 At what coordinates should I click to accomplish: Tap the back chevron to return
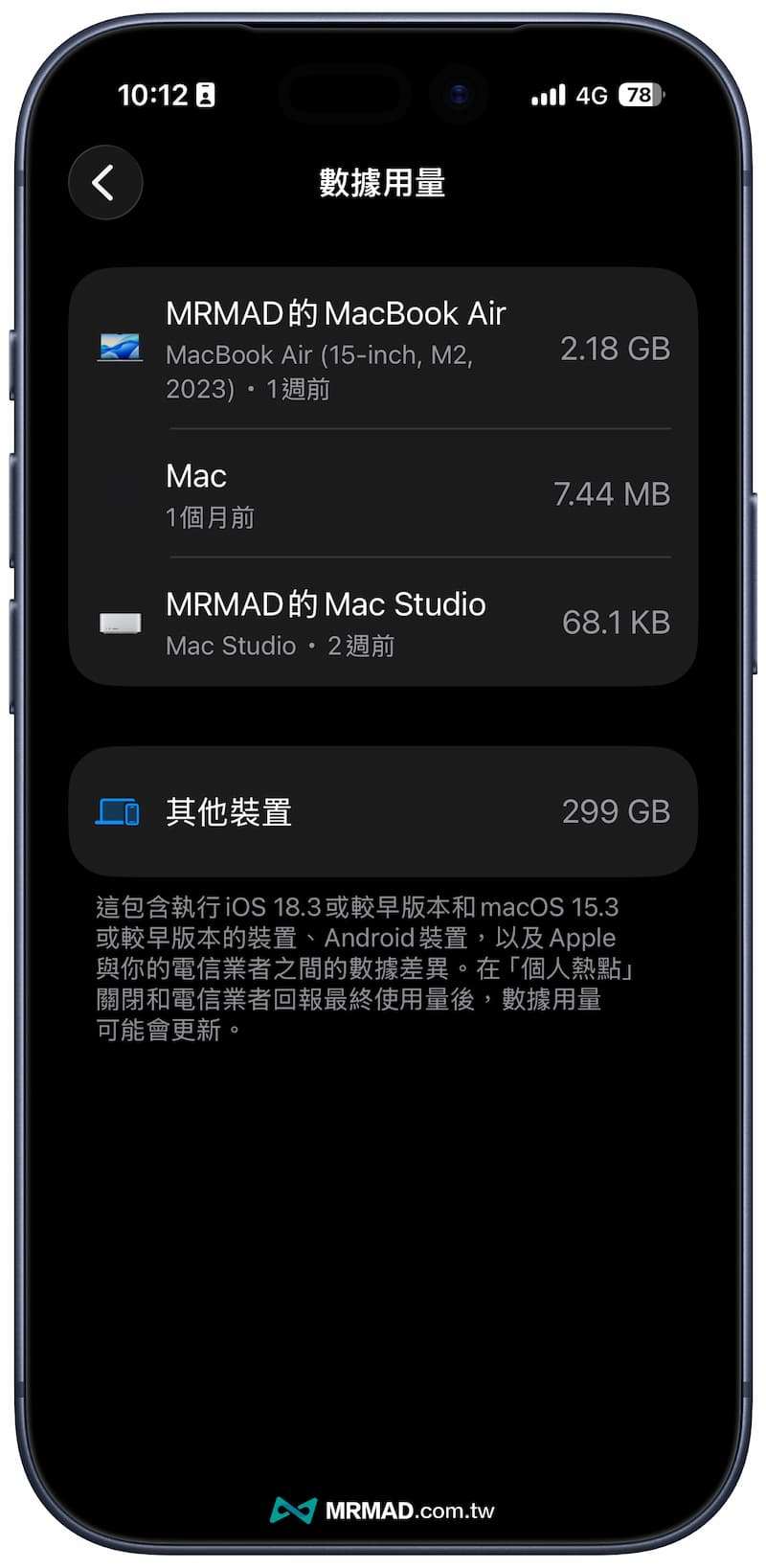click(x=105, y=182)
